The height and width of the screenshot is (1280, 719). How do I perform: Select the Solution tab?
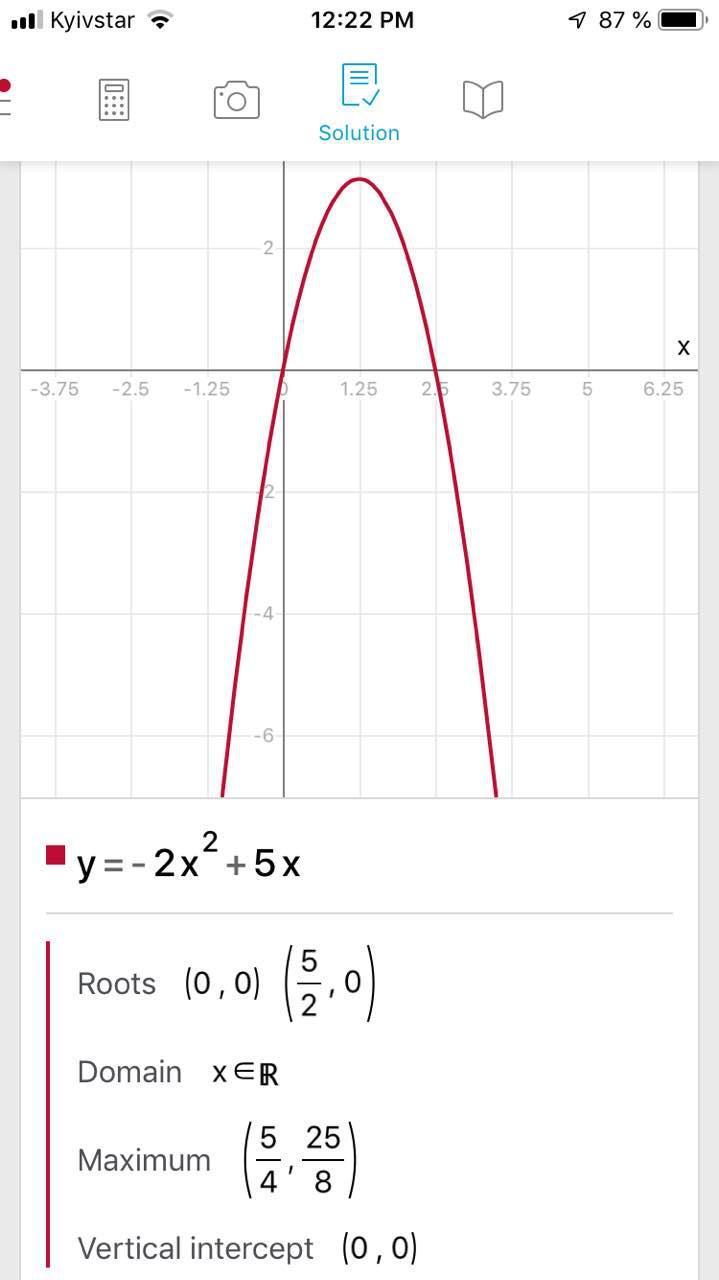[x=359, y=102]
